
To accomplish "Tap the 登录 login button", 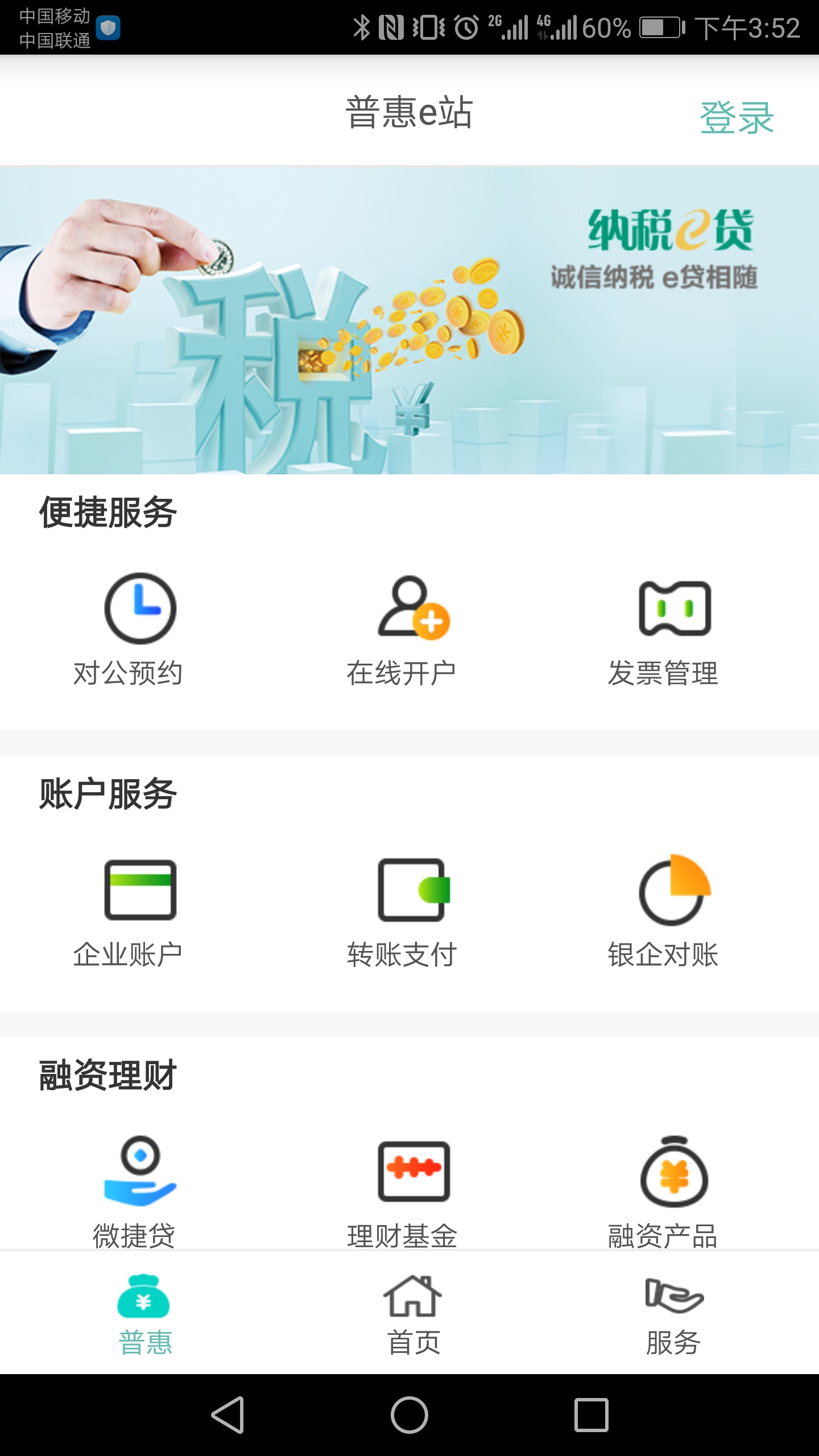I will pos(736,118).
